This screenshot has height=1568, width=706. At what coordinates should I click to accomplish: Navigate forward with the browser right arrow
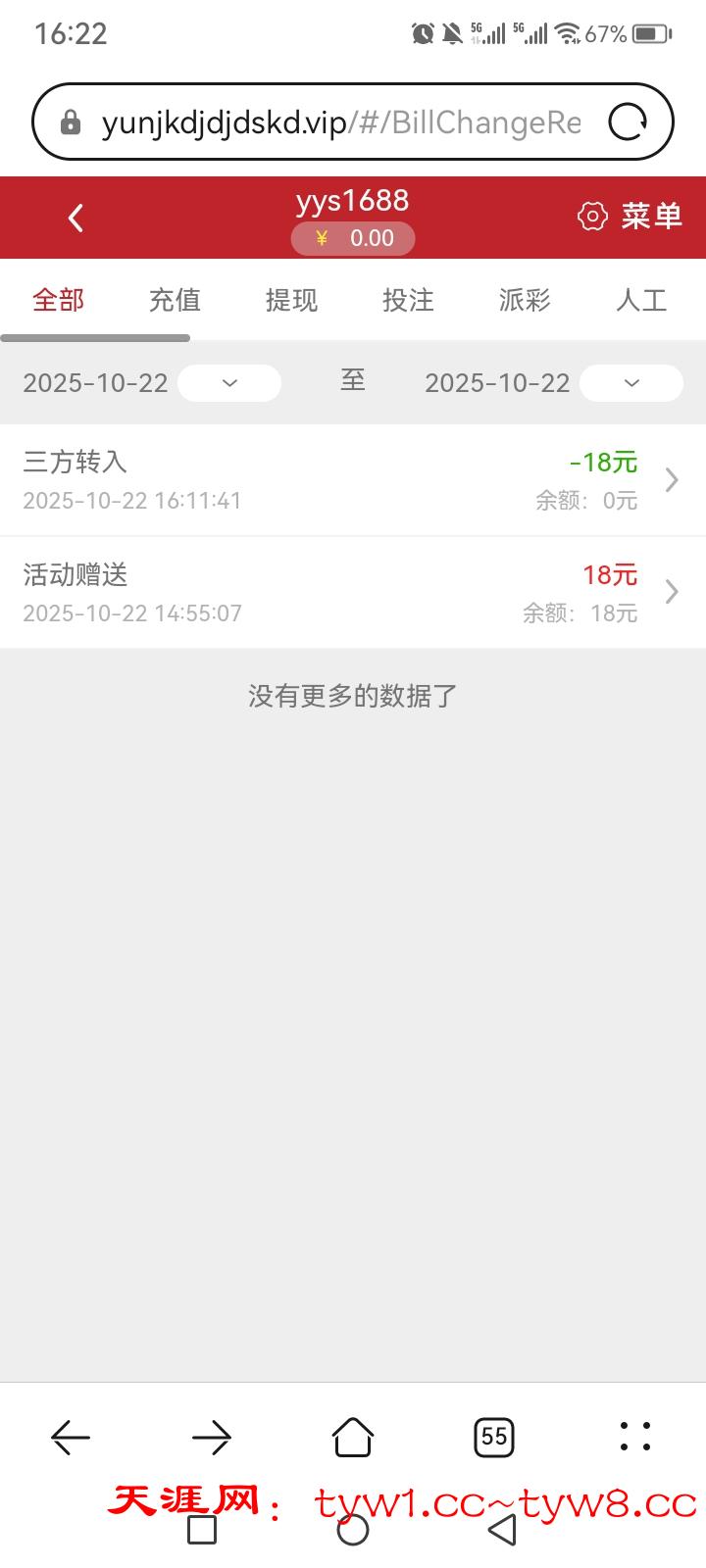(x=212, y=1437)
